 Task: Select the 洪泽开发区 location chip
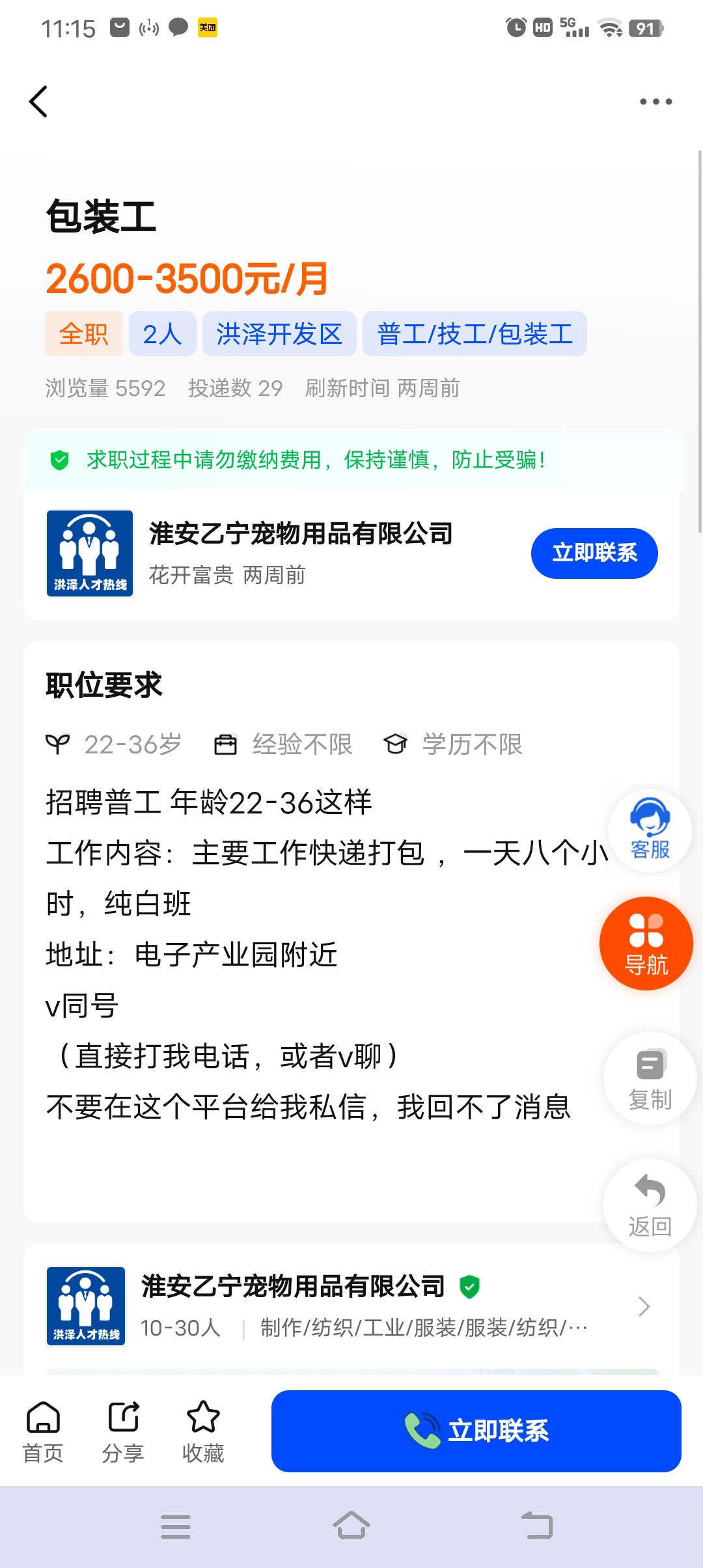pos(279,334)
